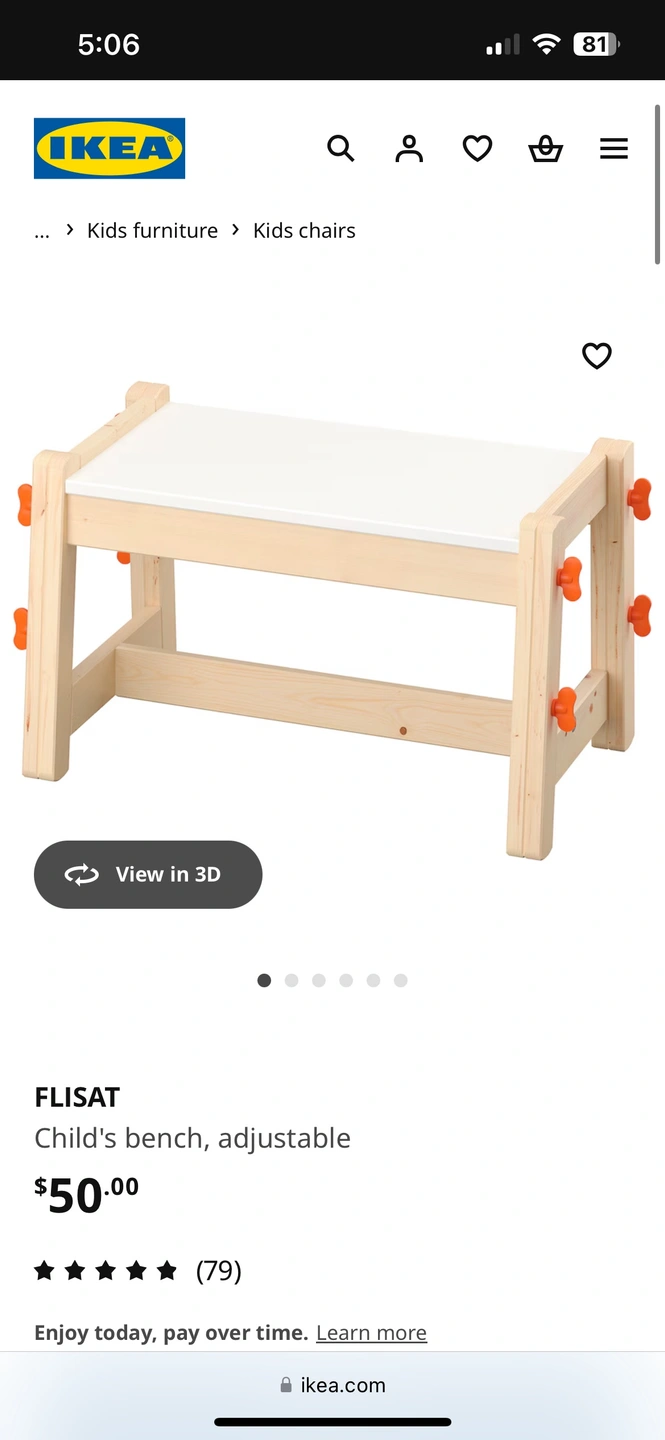Open the 79 reviews rating
This screenshot has height=1440, width=665.
point(138,1271)
